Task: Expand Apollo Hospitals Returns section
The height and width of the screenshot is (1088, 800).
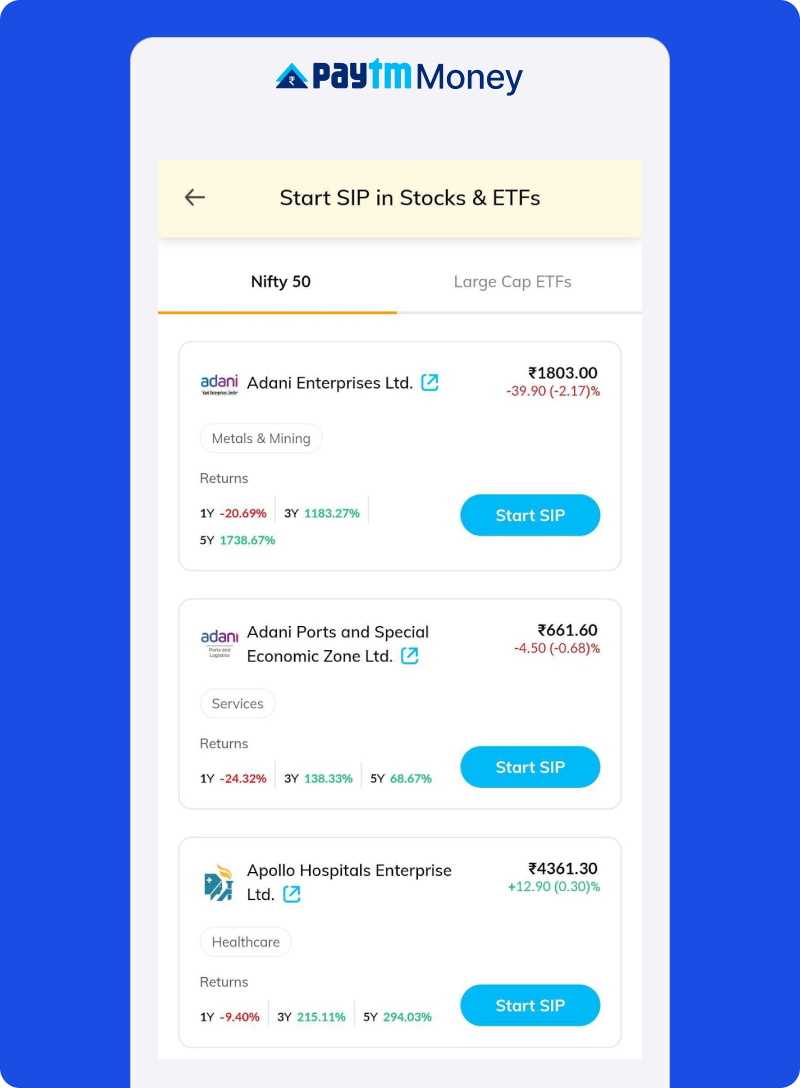Action: [x=224, y=981]
